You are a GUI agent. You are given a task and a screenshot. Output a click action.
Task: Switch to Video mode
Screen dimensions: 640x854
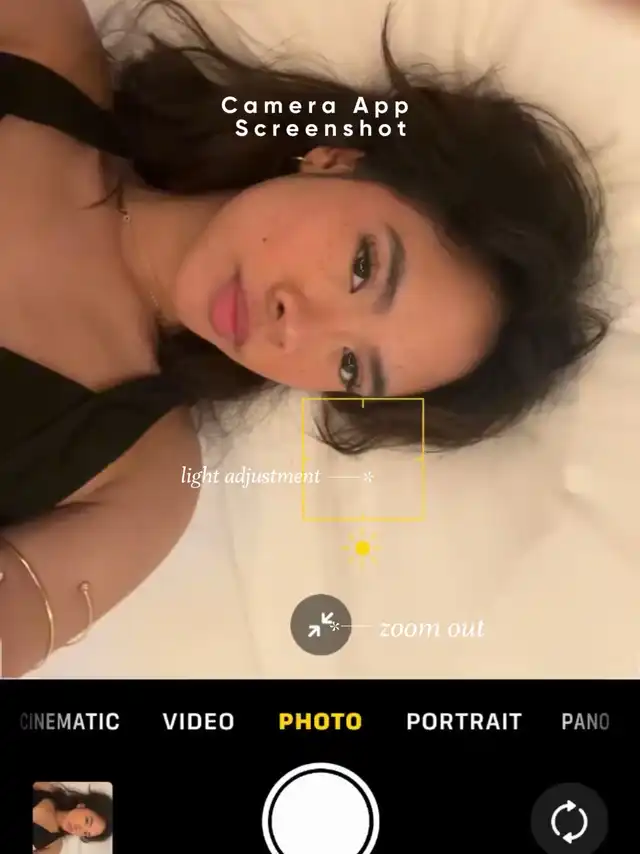pos(198,722)
